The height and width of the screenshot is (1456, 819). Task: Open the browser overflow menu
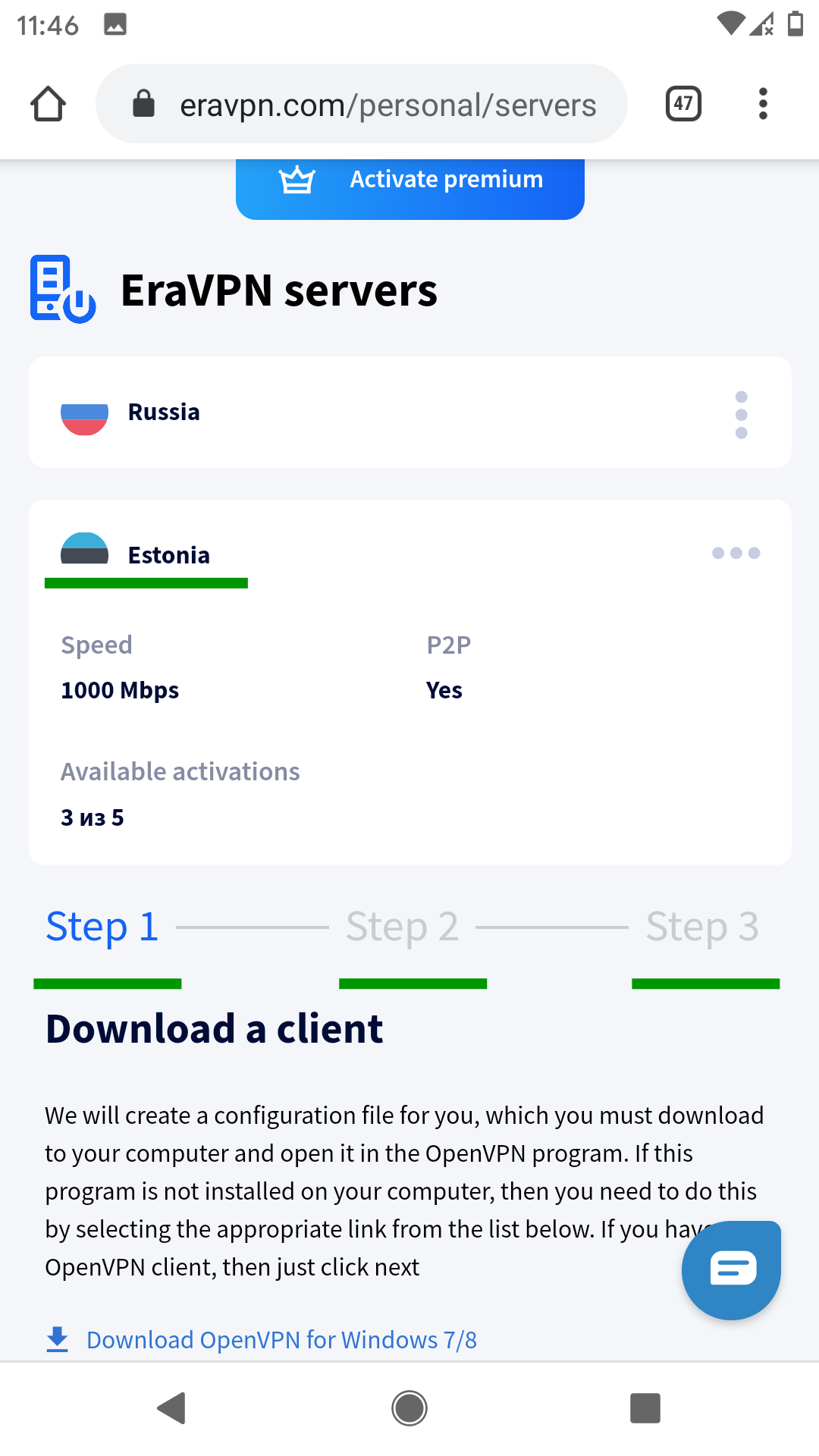pos(763,104)
